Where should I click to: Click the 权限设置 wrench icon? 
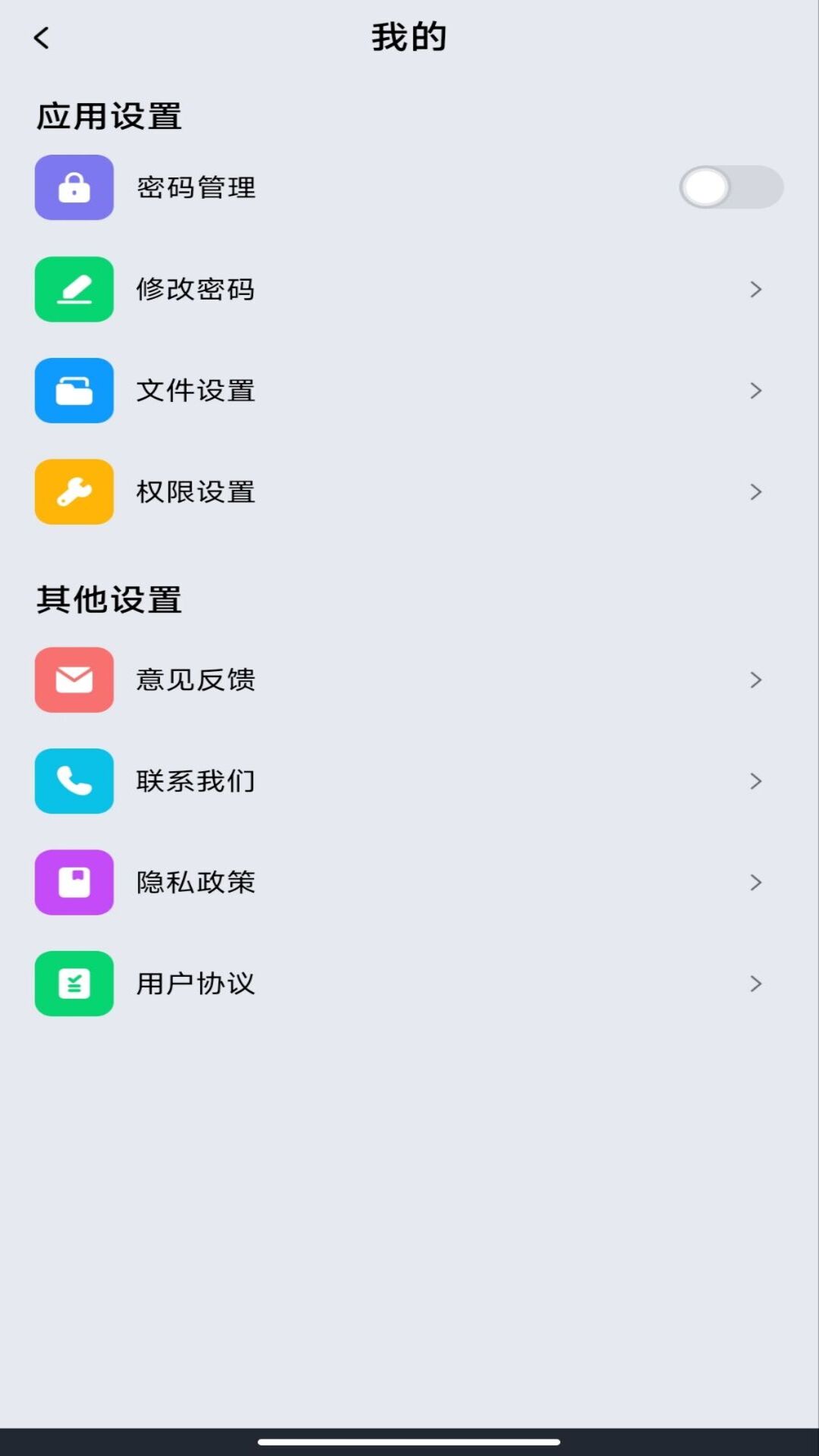[x=74, y=491]
